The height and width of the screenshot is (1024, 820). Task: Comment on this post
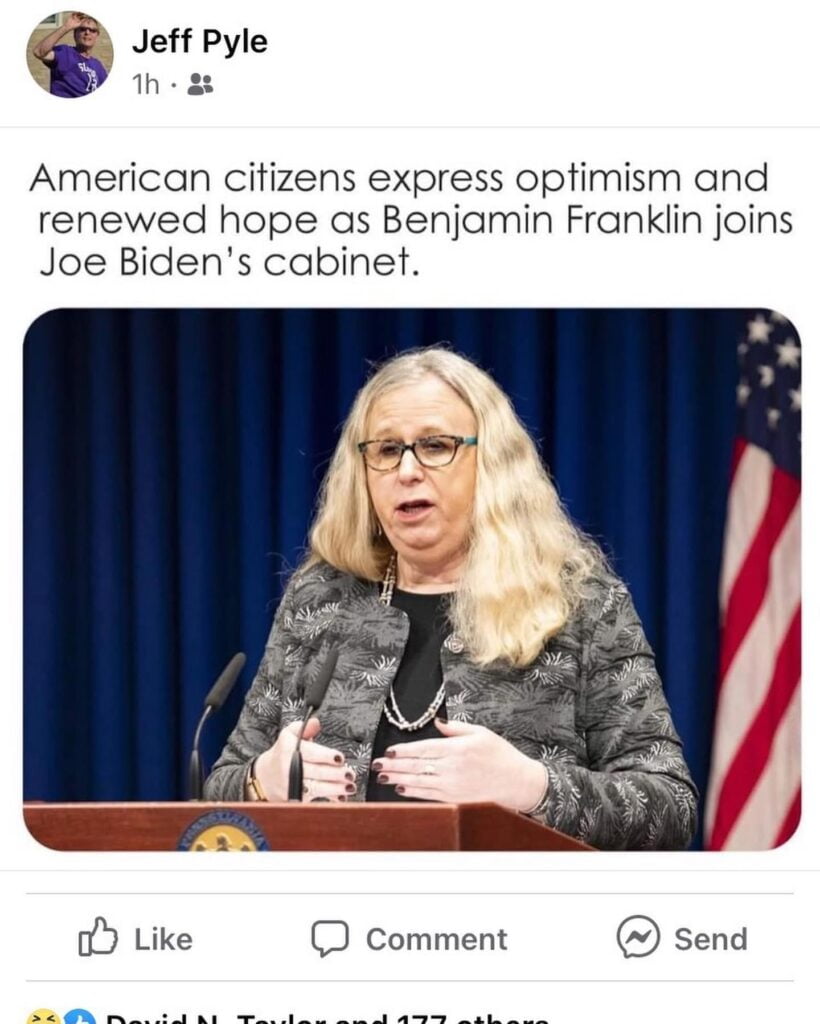click(x=409, y=938)
